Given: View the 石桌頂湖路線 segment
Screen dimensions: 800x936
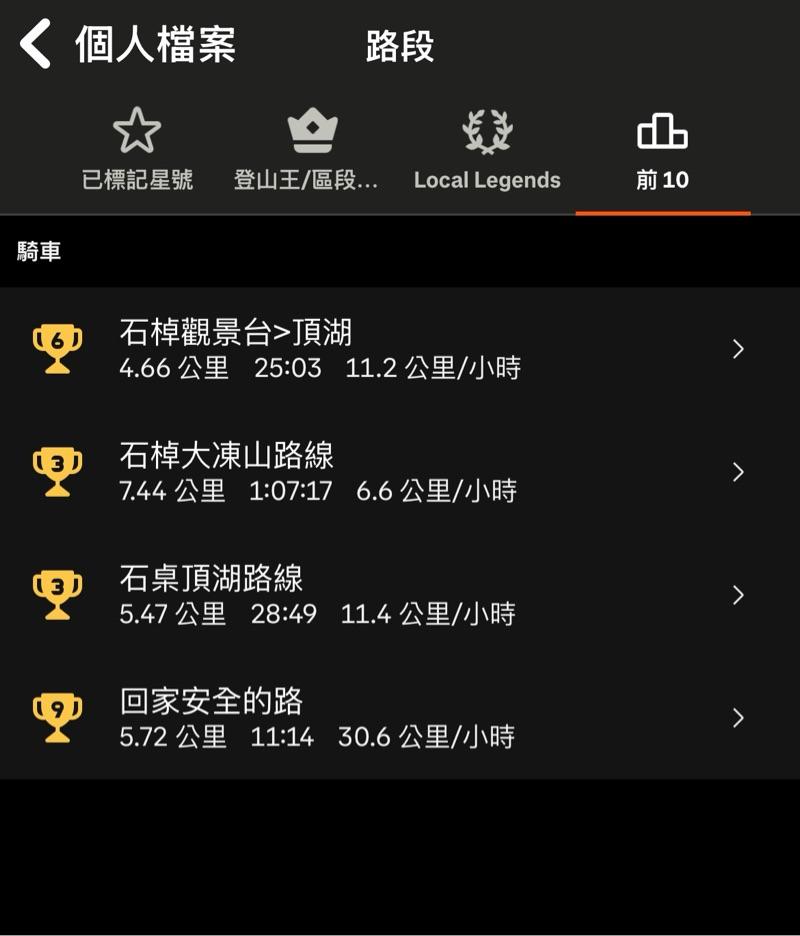Looking at the screenshot, I should click(400, 595).
